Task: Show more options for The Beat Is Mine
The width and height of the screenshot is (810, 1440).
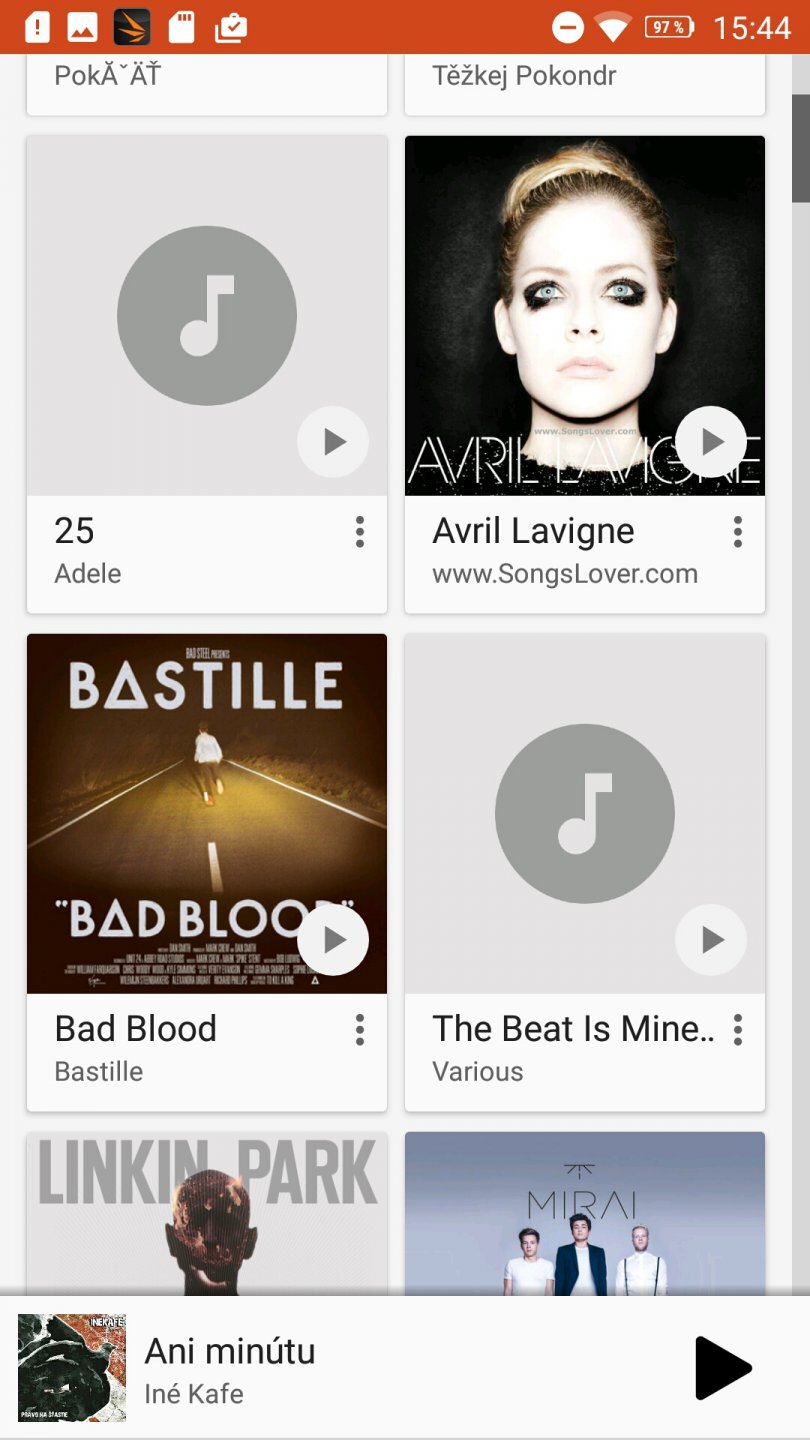Action: 738,1030
